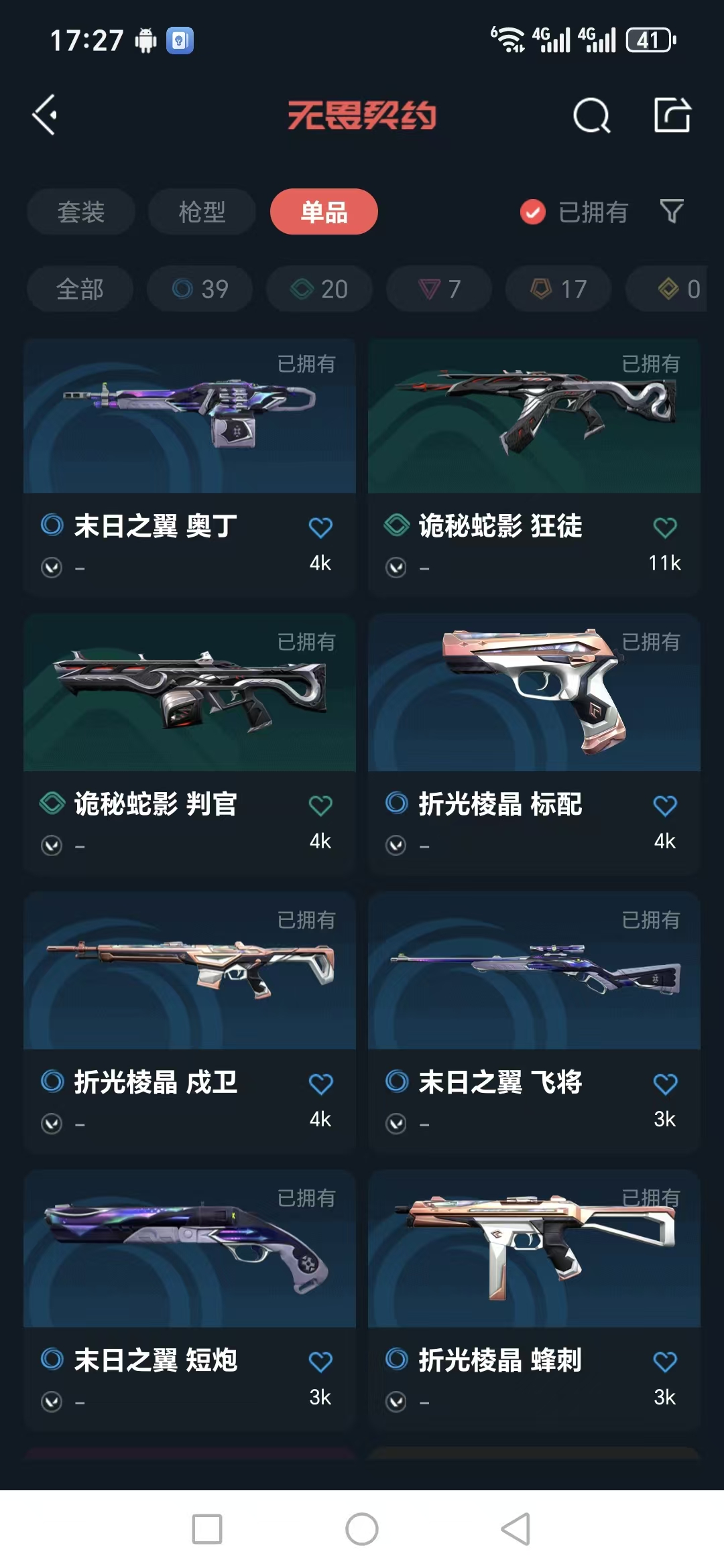724x1568 pixels.
Task: Filter by the blue tier chip showing 39
Action: point(200,289)
